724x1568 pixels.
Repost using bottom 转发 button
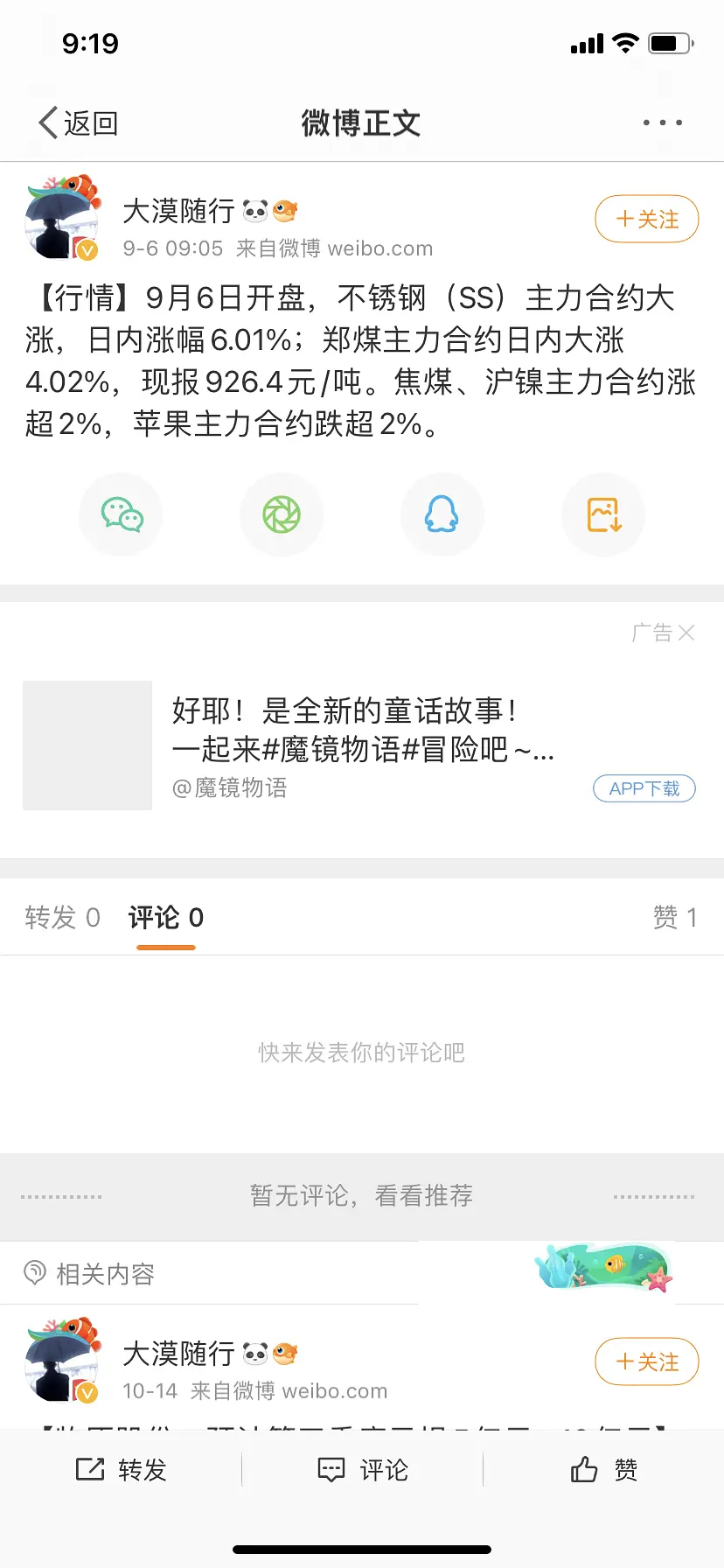coord(122,1470)
